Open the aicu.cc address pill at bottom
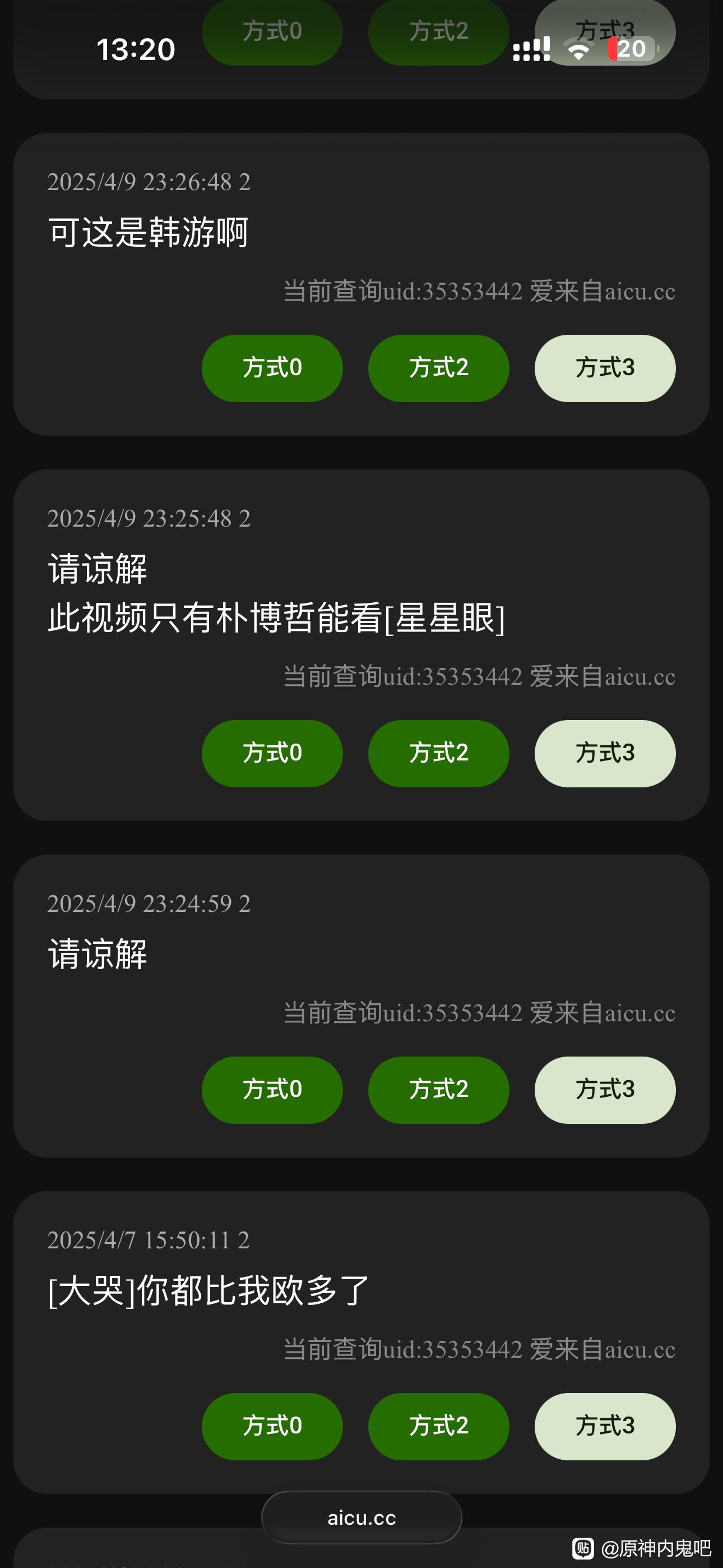 point(361,1518)
